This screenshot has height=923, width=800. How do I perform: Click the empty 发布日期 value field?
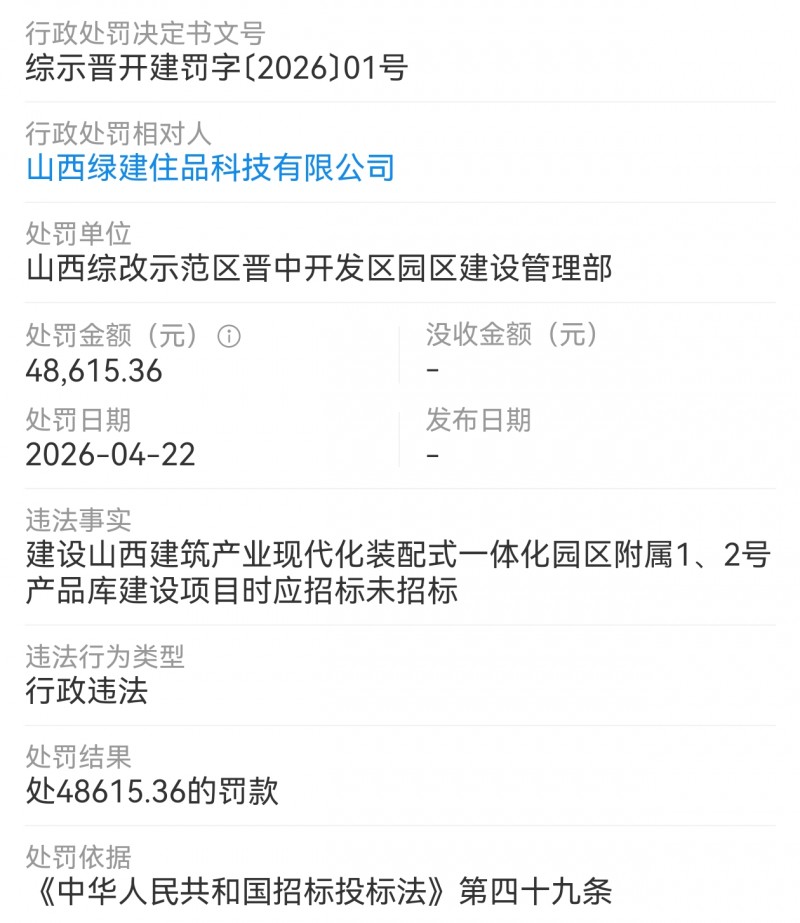tap(430, 455)
